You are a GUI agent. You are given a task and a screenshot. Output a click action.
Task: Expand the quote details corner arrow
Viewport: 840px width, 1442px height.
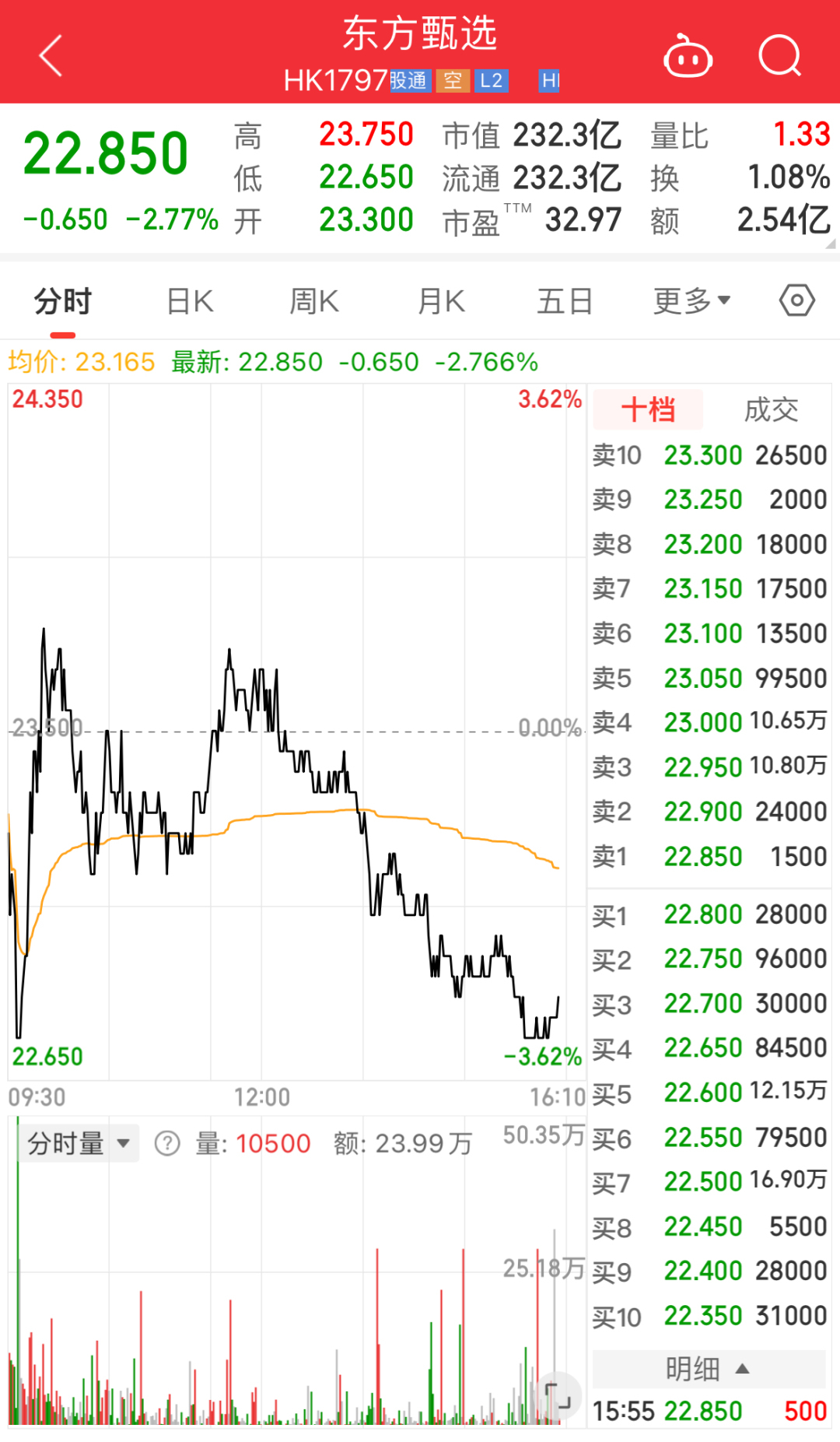(x=831, y=244)
